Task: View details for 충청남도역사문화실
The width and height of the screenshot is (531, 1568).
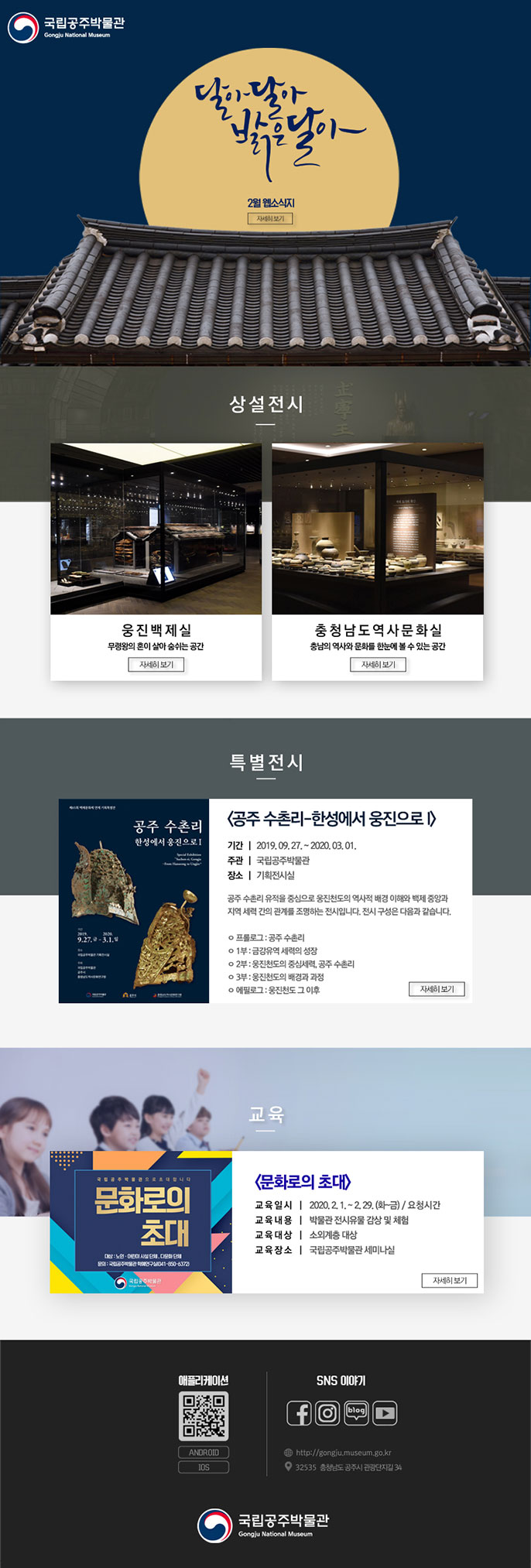Action: (x=378, y=665)
